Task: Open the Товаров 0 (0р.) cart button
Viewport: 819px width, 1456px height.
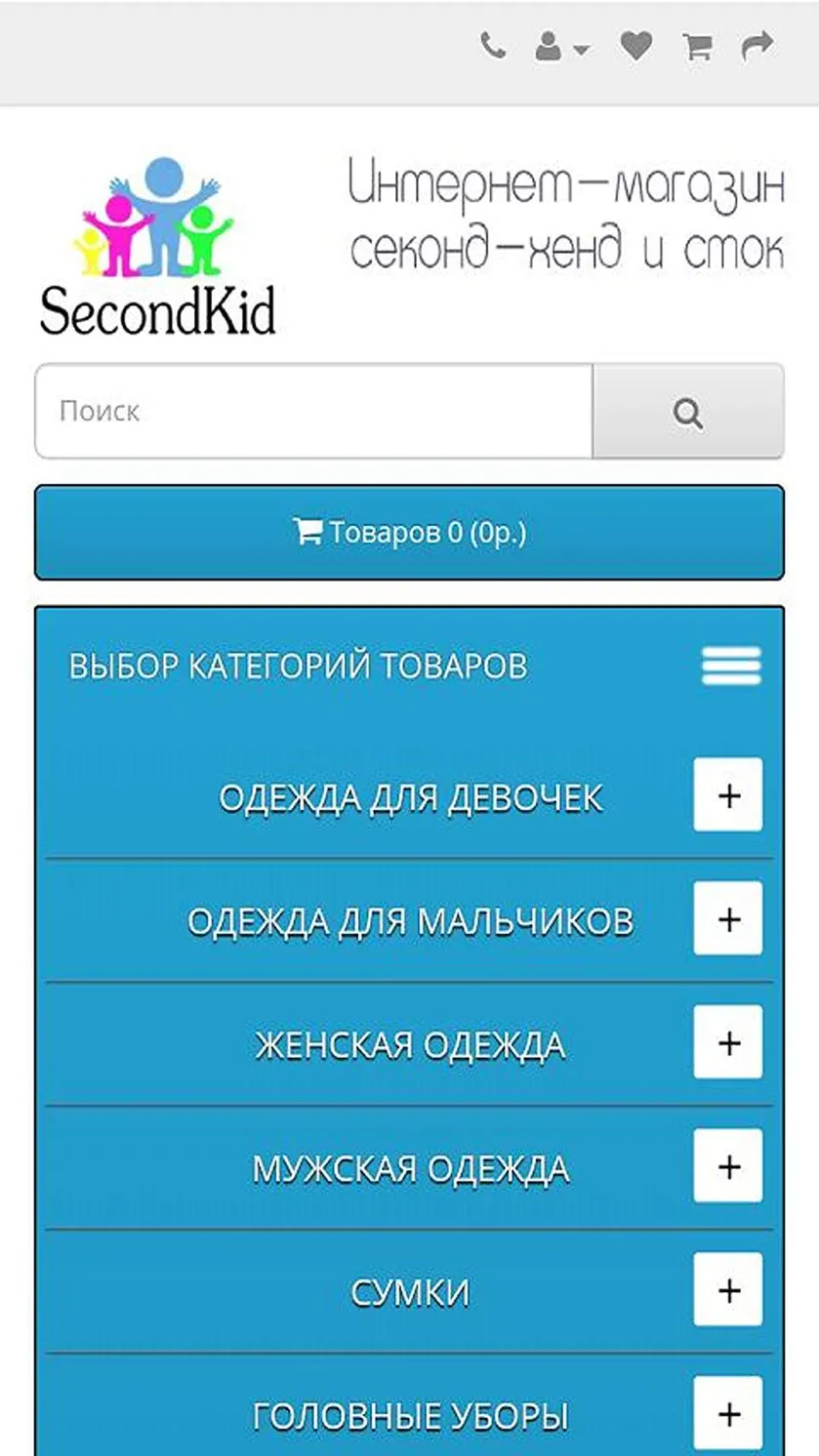Action: point(409,533)
